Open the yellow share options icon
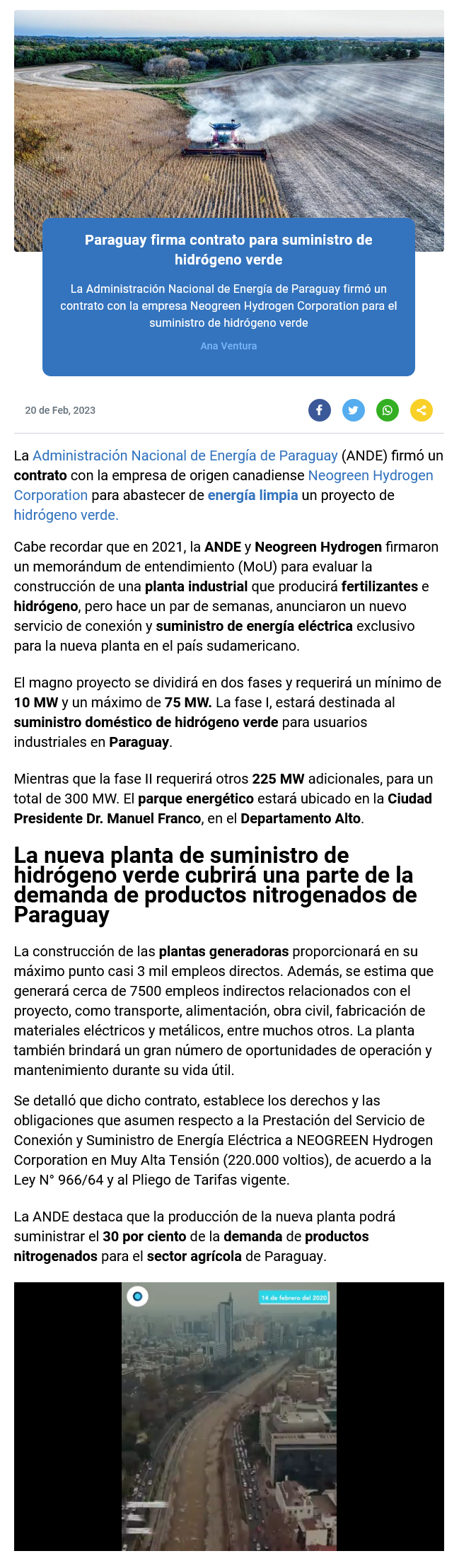The width and height of the screenshot is (459, 1568). [x=421, y=410]
